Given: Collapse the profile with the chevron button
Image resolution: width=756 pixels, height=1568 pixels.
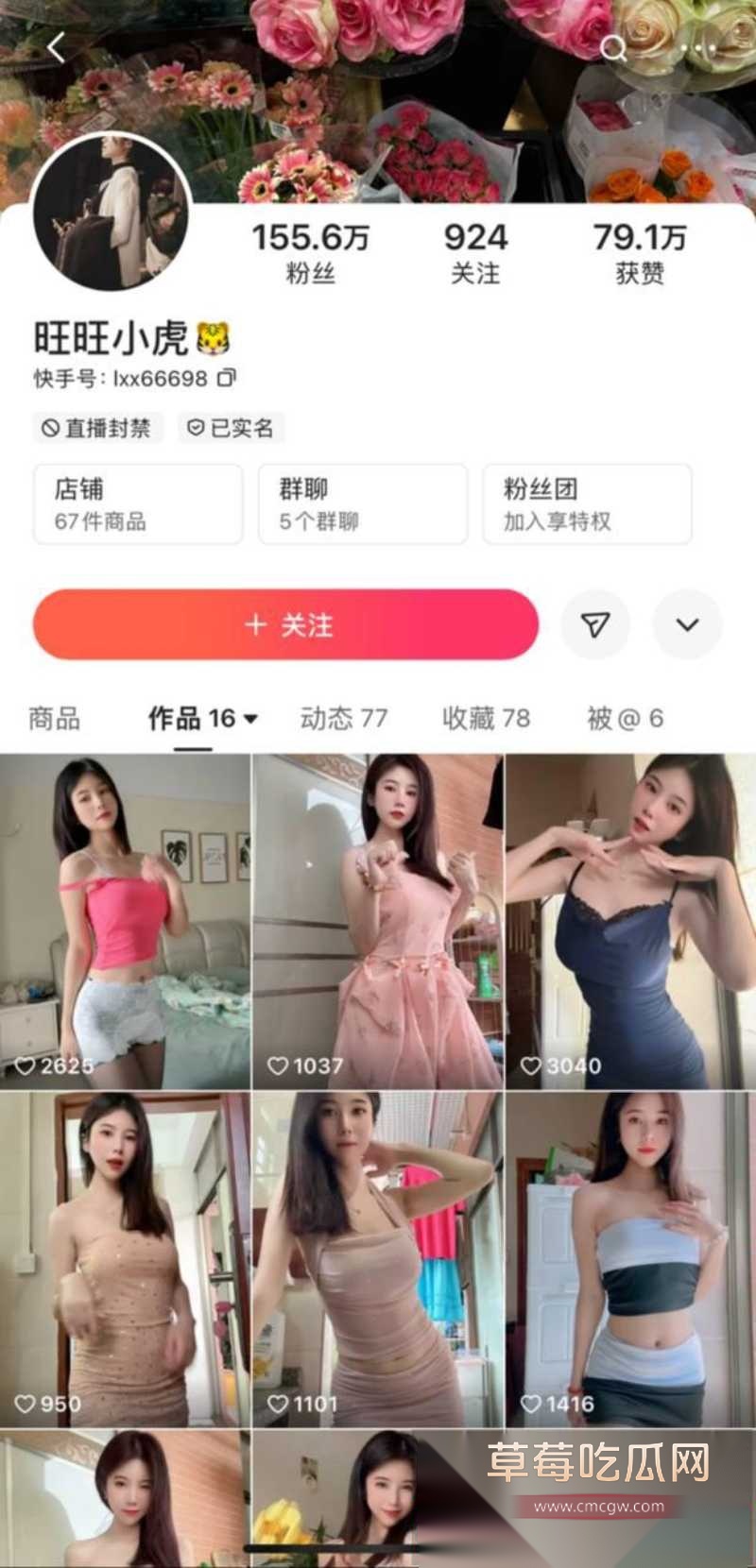Looking at the screenshot, I should tap(687, 624).
